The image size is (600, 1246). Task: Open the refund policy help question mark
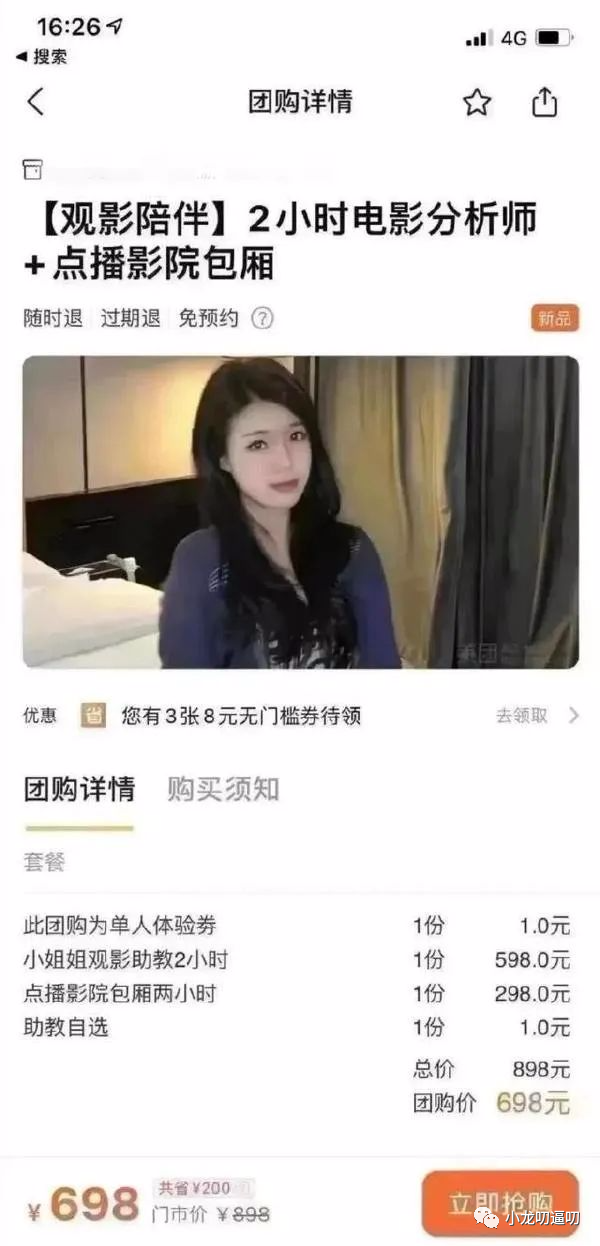(262, 319)
